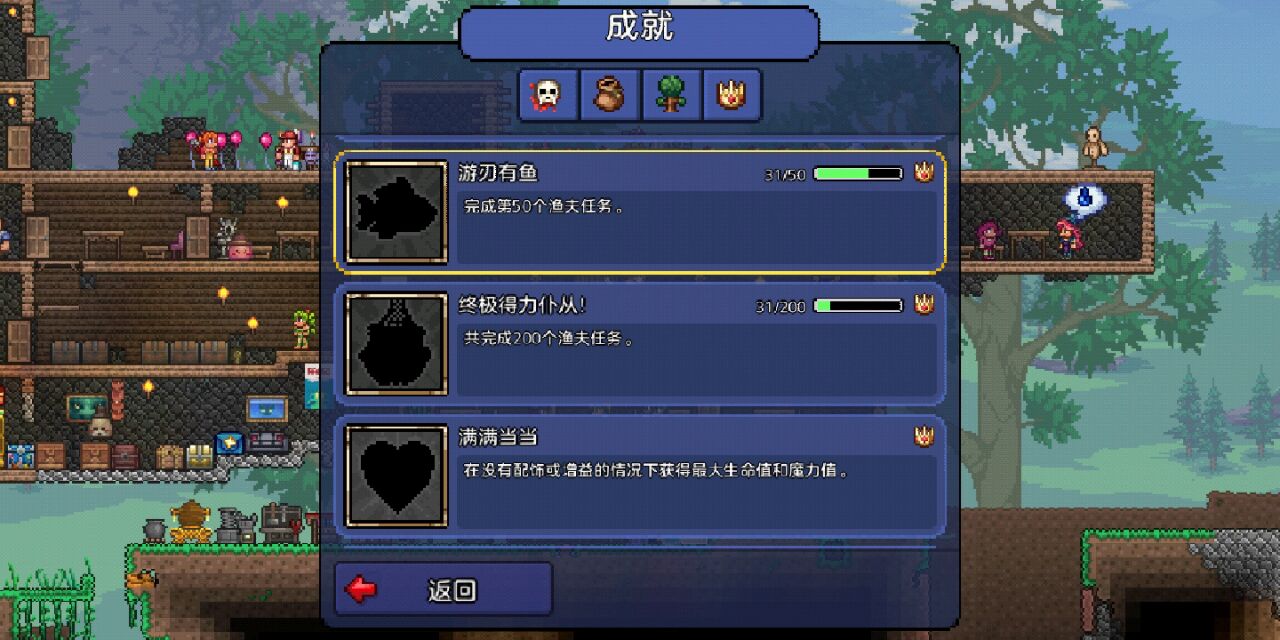Select the skull Slayer category filter

pyautogui.click(x=548, y=95)
